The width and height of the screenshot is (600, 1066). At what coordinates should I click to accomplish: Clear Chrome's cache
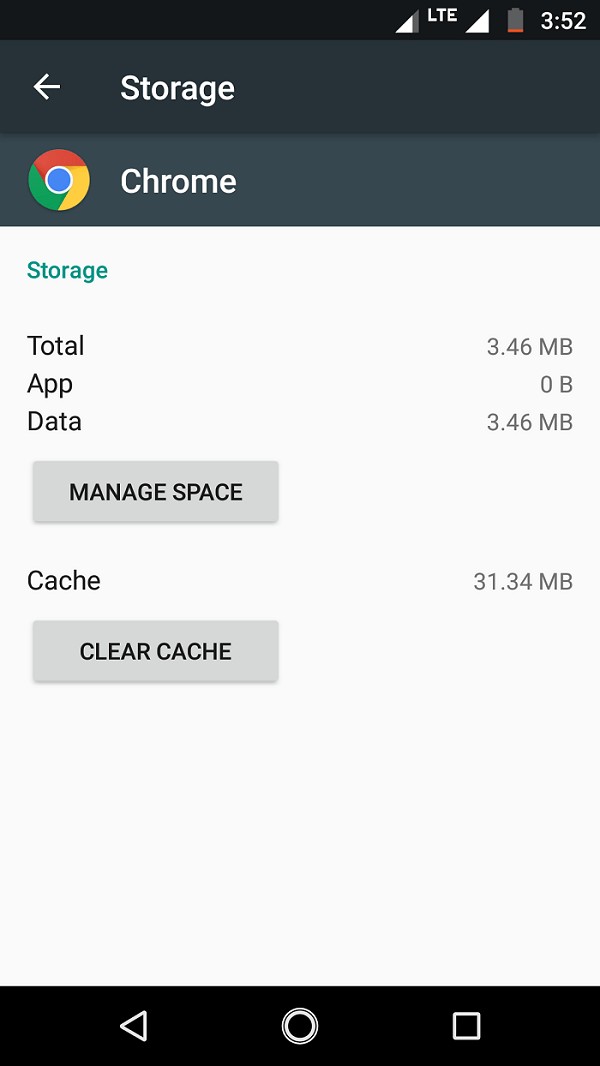pos(155,652)
